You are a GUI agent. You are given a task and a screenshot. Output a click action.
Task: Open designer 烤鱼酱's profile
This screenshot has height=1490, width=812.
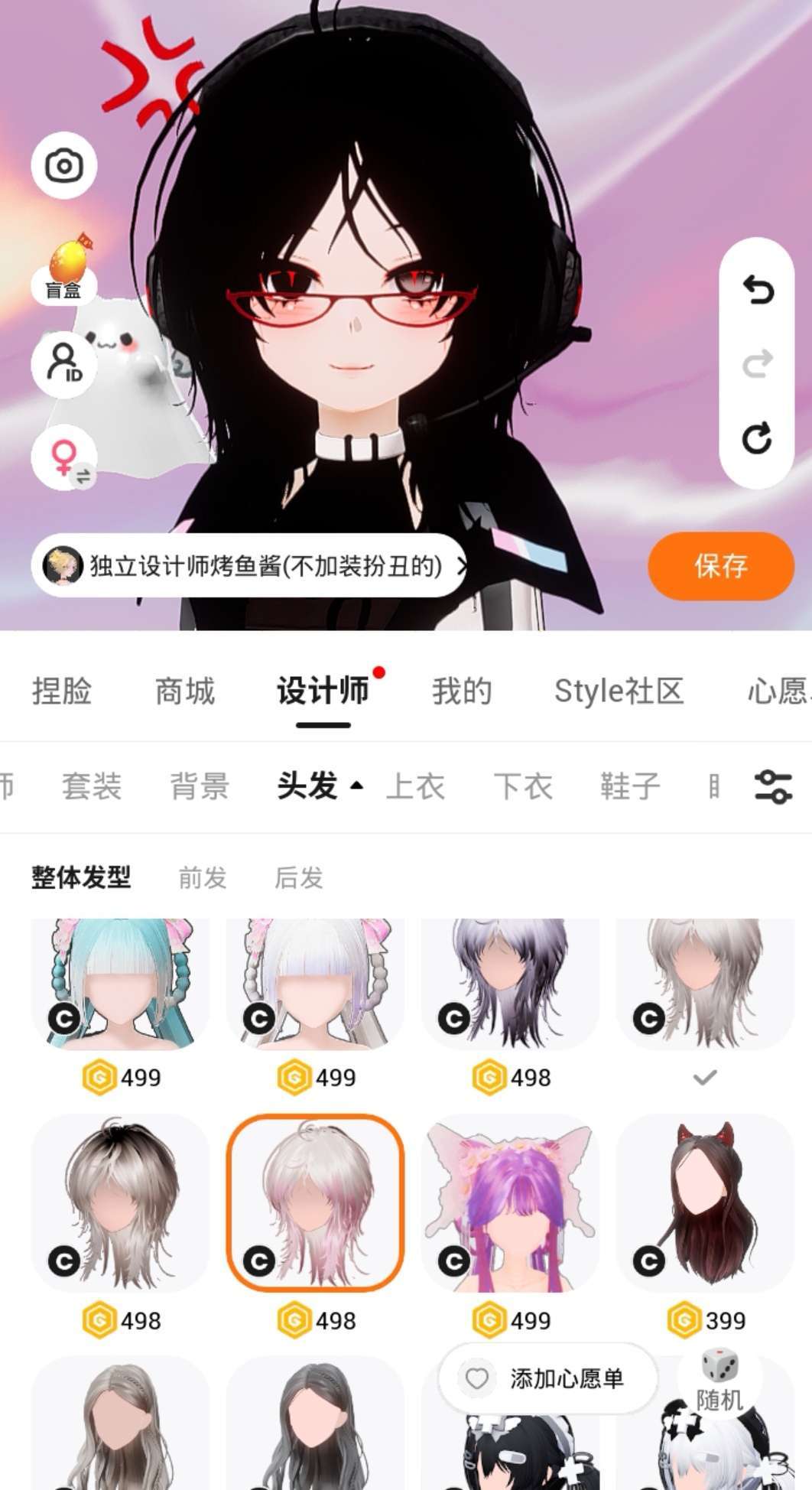(x=252, y=566)
